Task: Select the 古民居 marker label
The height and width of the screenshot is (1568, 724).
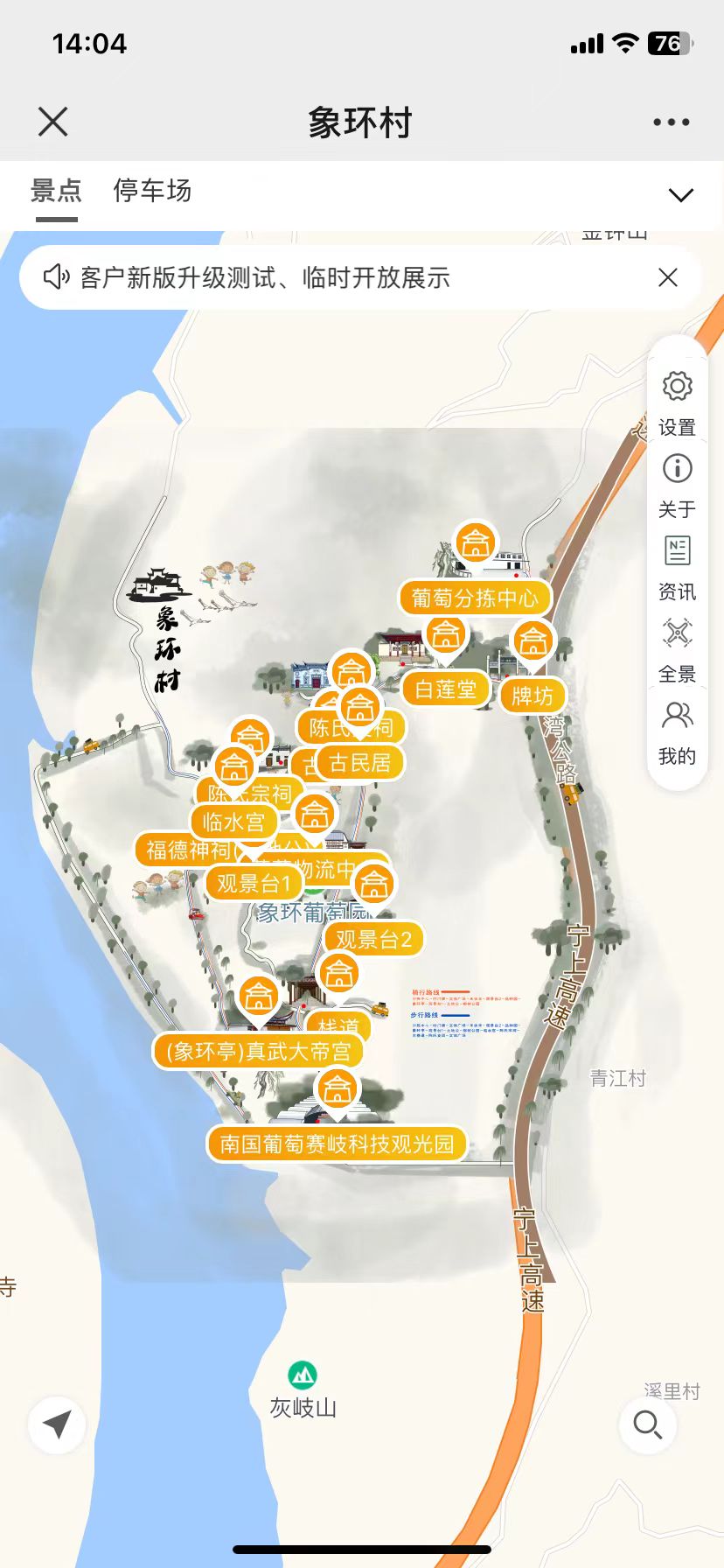Action: coord(360,763)
